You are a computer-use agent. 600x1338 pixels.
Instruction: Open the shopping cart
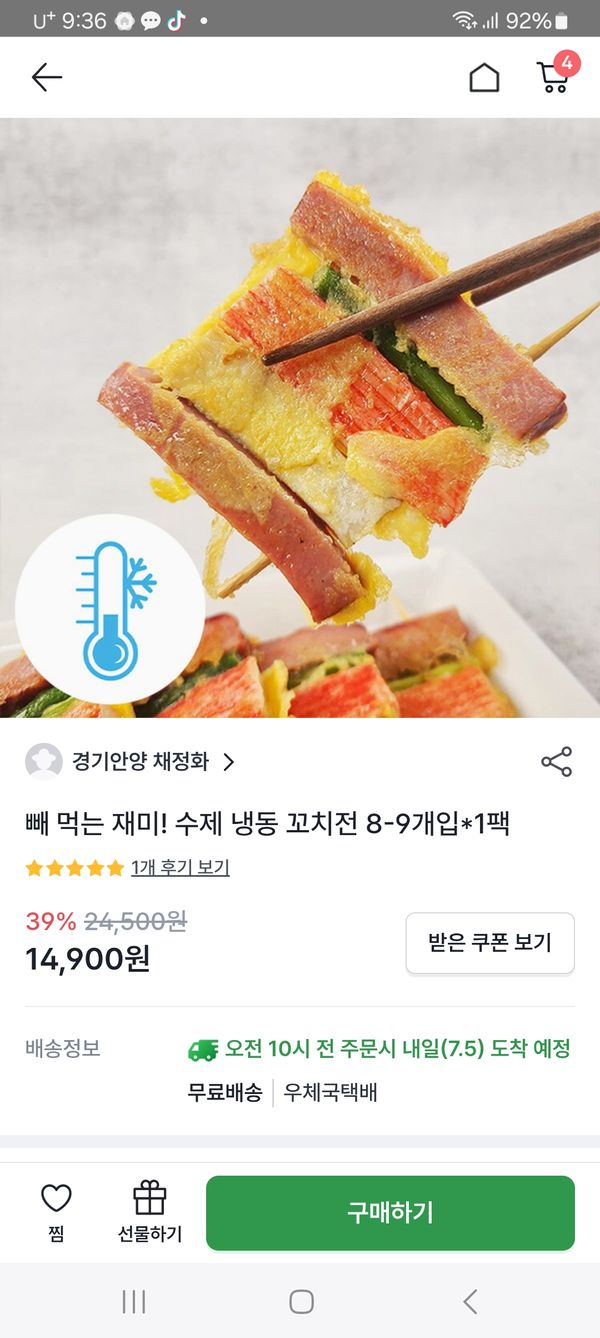click(553, 77)
